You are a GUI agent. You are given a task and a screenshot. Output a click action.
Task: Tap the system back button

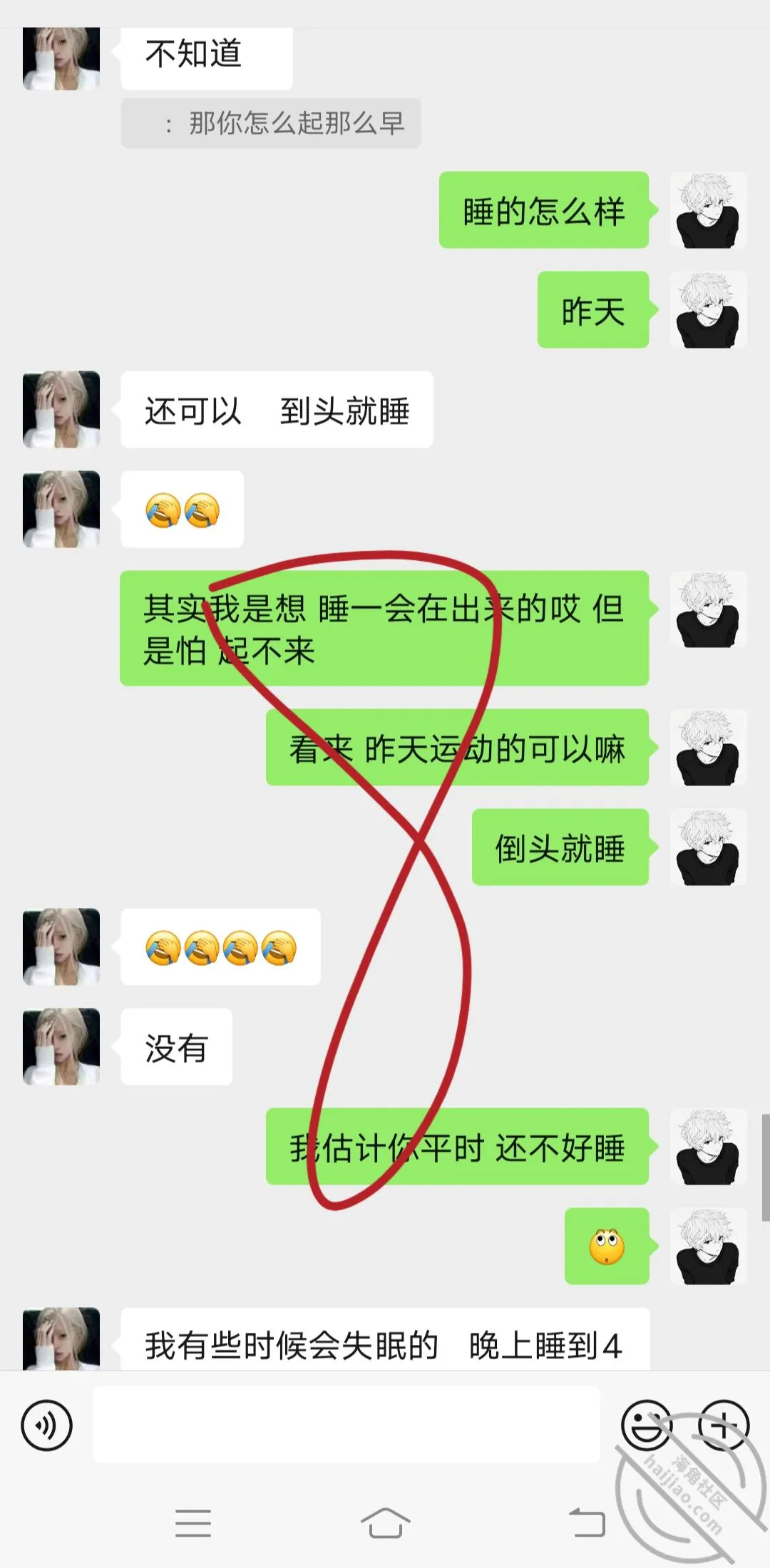(x=587, y=1523)
